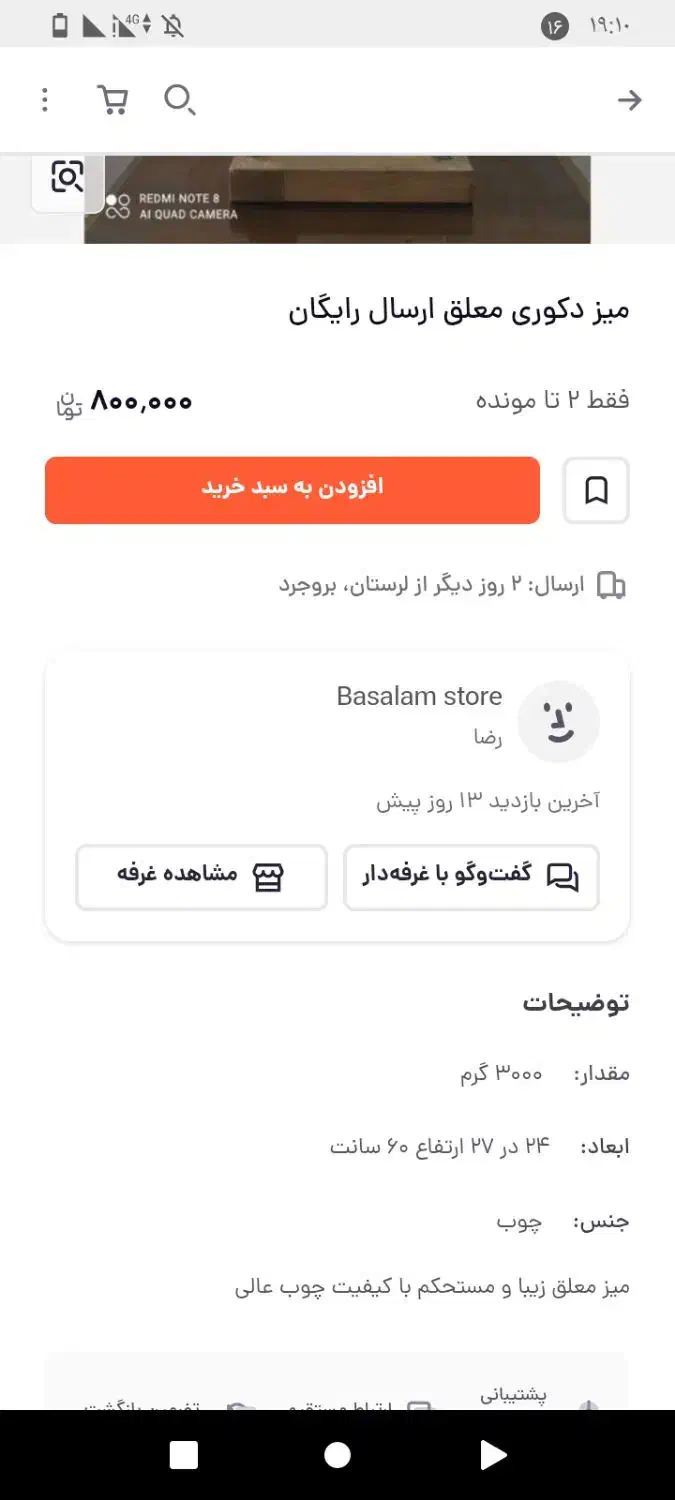This screenshot has width=675, height=1500.
Task: Tap the search magnifier icon
Action: [179, 100]
